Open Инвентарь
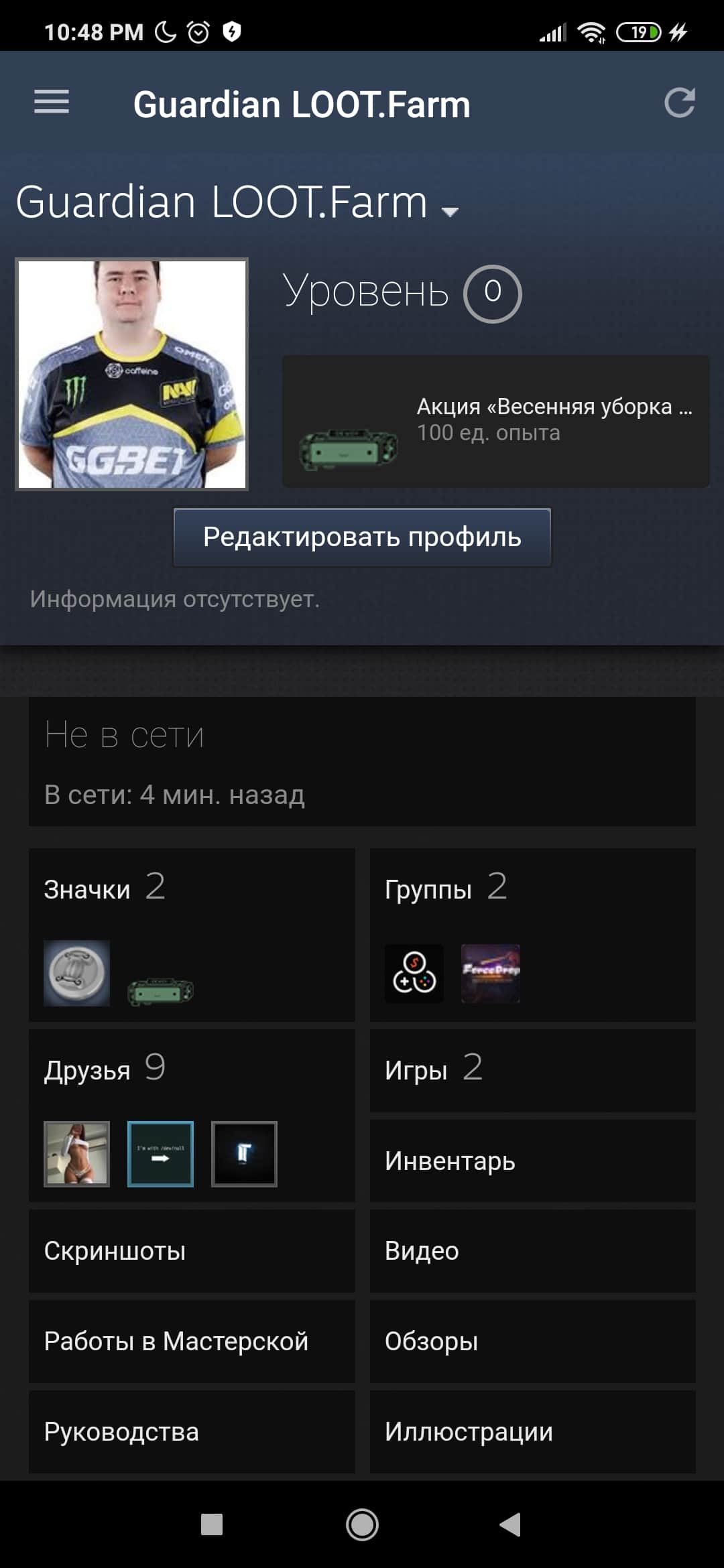 (532, 1161)
